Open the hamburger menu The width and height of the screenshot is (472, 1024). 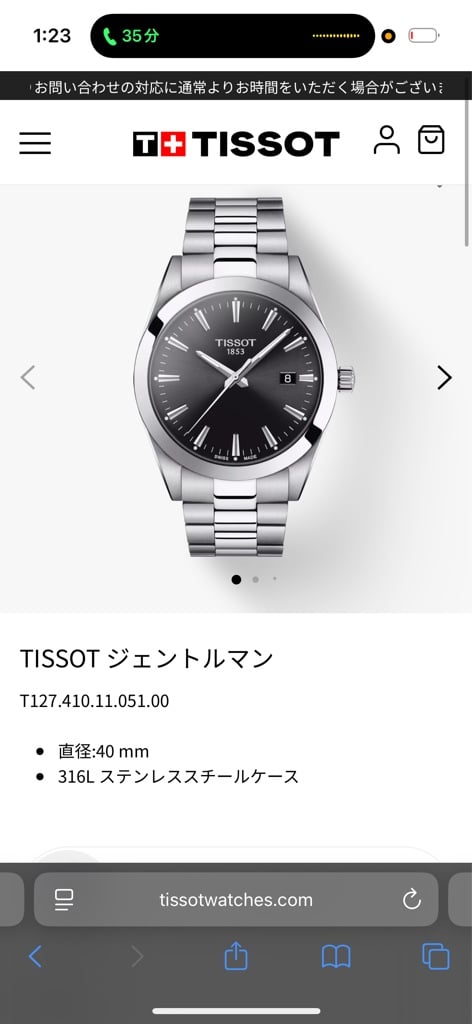click(35, 143)
